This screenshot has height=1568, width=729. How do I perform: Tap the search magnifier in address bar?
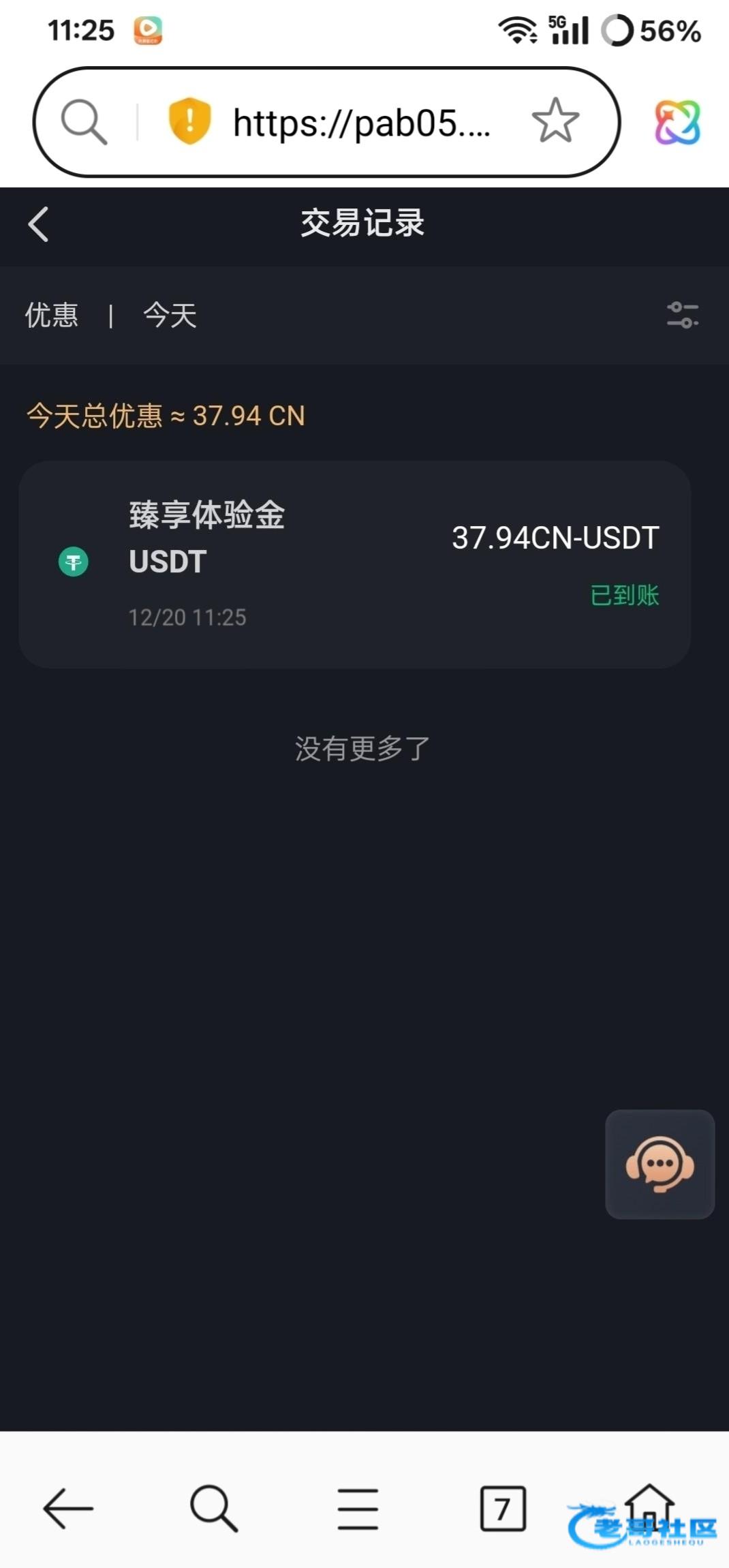[x=84, y=122]
